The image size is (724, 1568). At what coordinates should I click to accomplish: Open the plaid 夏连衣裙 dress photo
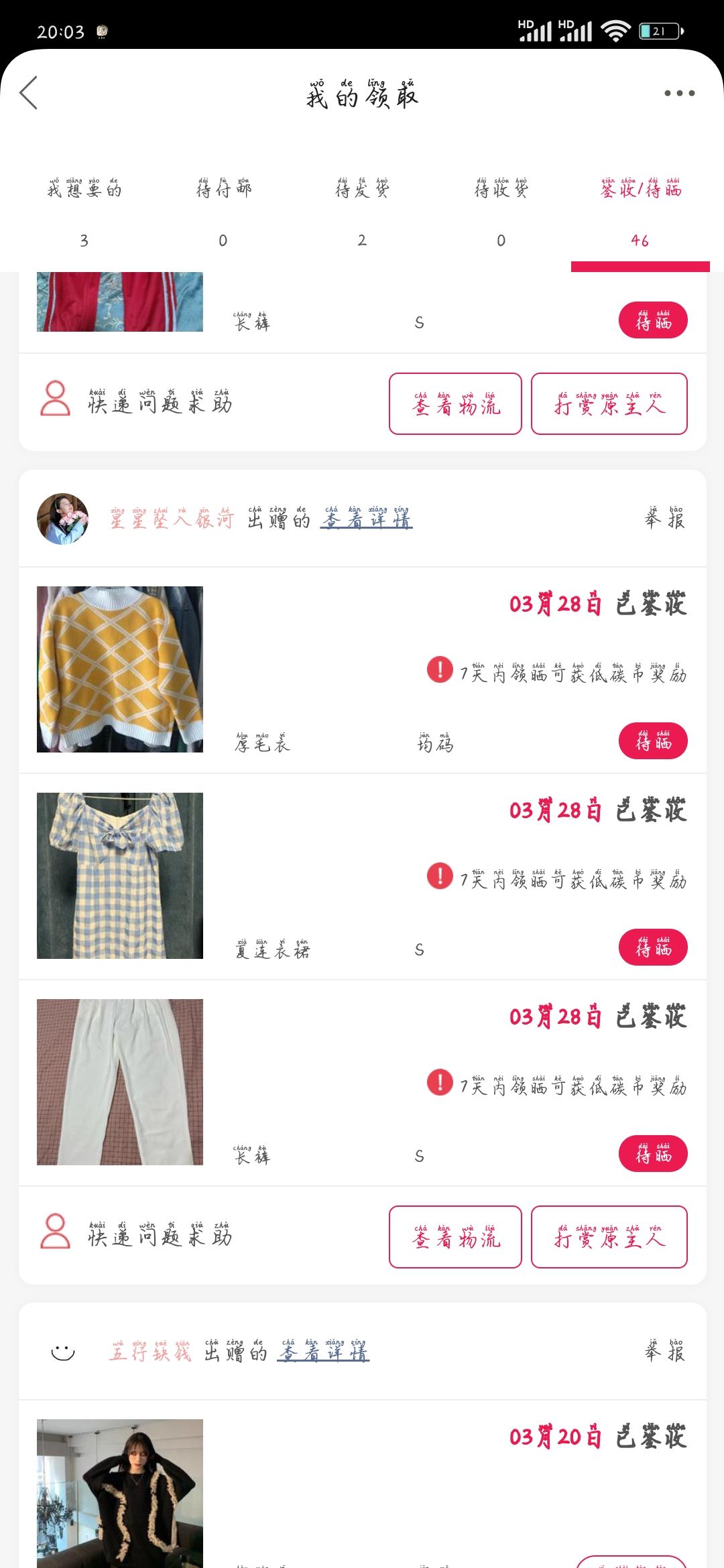(x=120, y=876)
